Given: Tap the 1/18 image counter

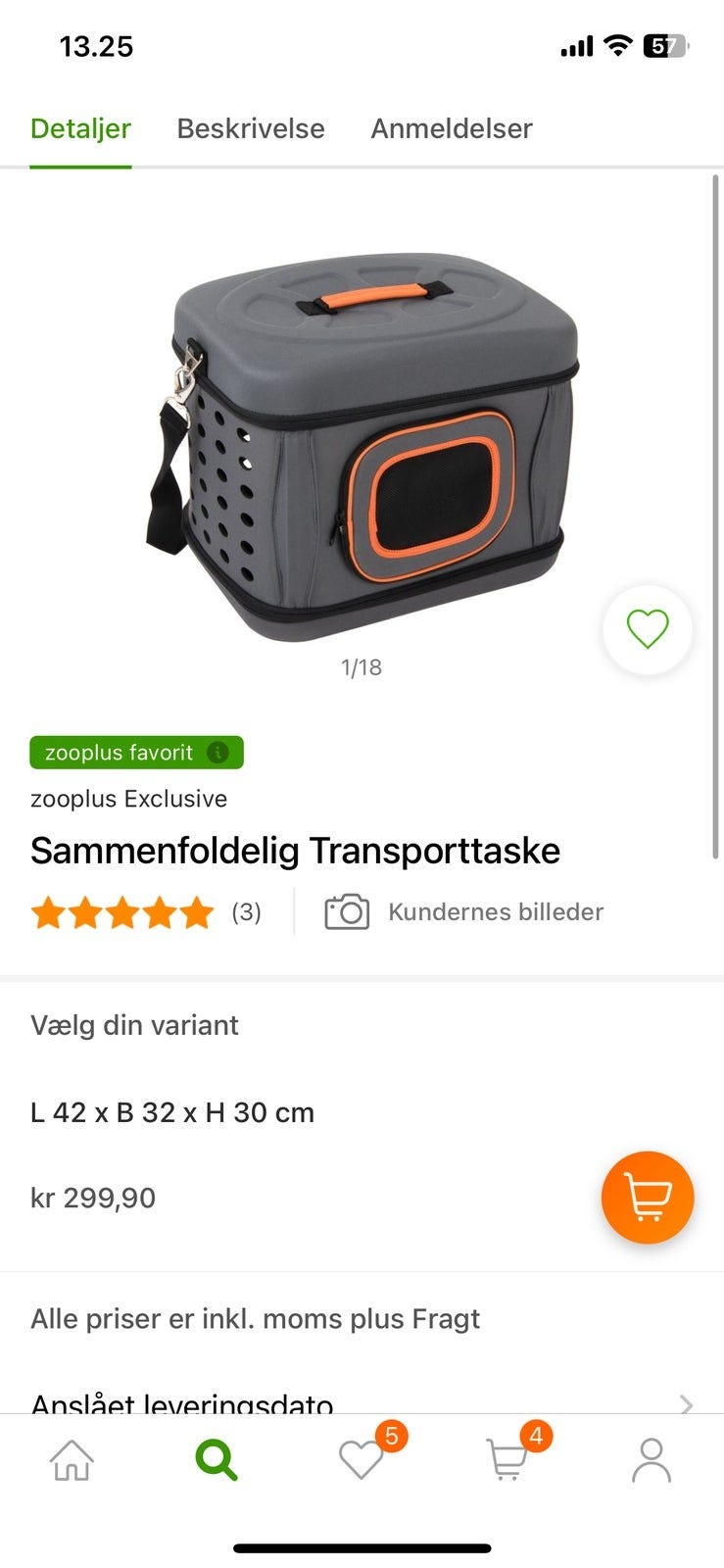Looking at the screenshot, I should pyautogui.click(x=362, y=667).
